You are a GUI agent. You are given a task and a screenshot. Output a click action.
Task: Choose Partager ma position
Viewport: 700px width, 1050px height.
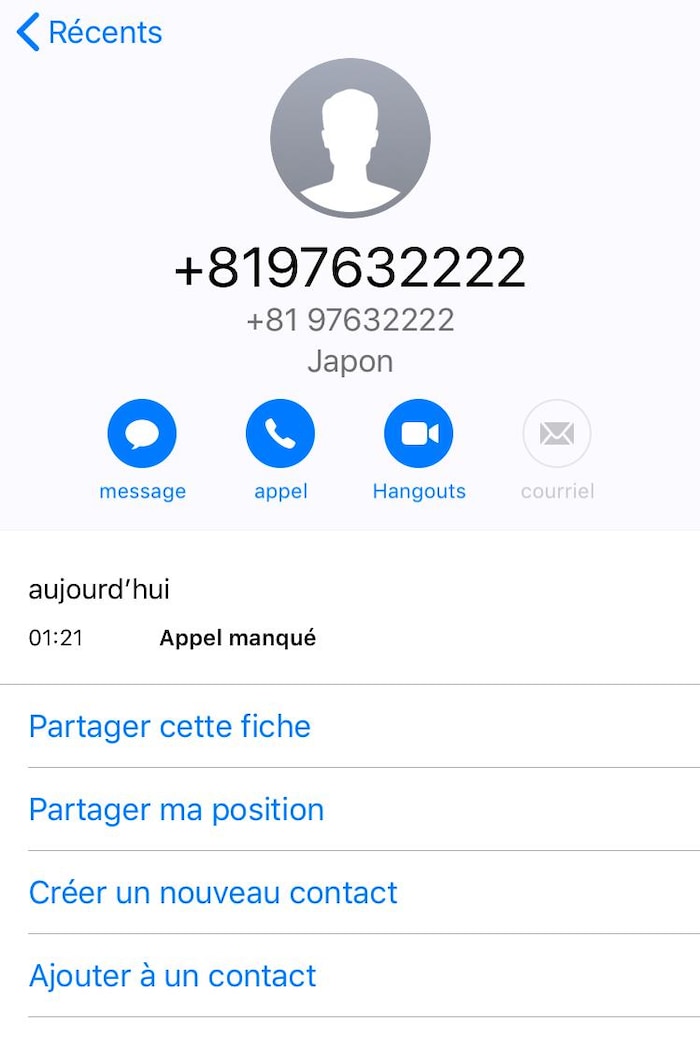[177, 809]
